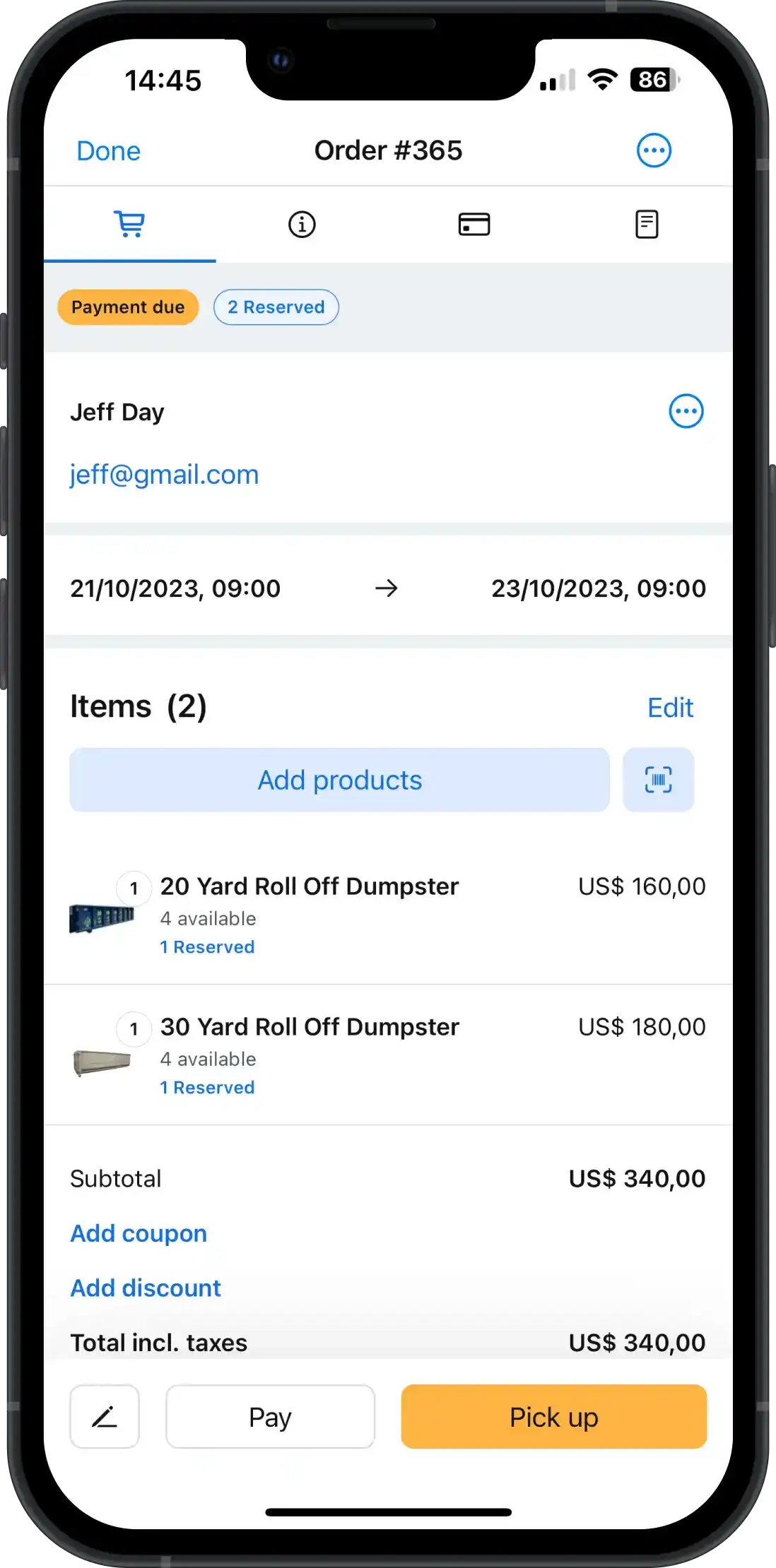
Task: Open the 20 Yard Roll Off Dumpster item
Action: pos(310,887)
